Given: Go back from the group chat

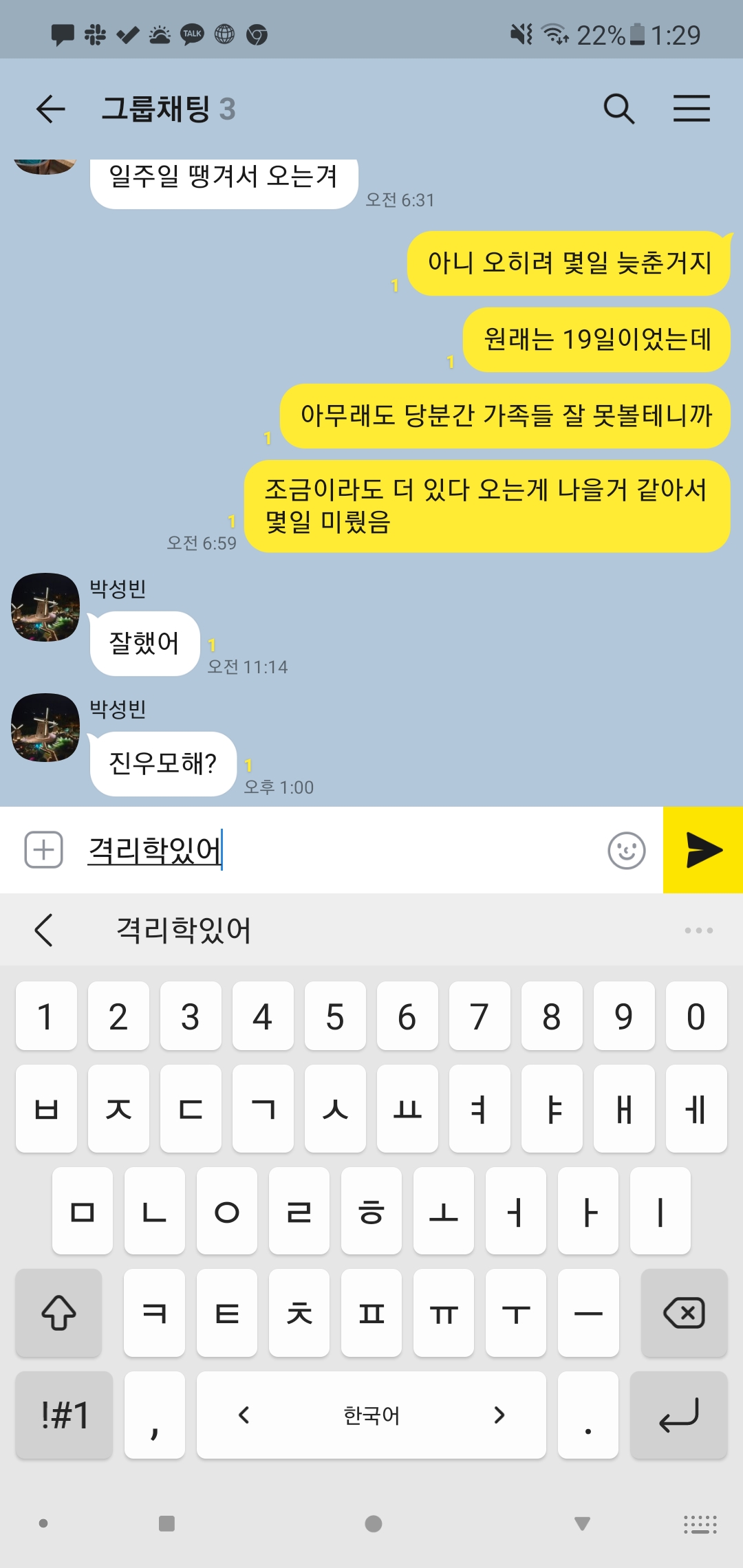Looking at the screenshot, I should click(x=50, y=109).
